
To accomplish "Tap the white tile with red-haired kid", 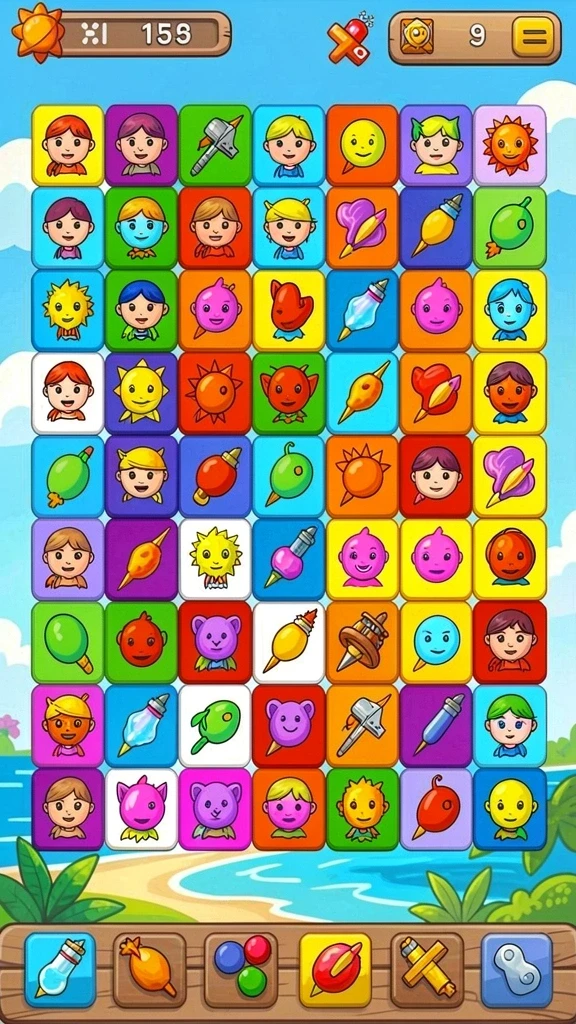I will click(68, 393).
